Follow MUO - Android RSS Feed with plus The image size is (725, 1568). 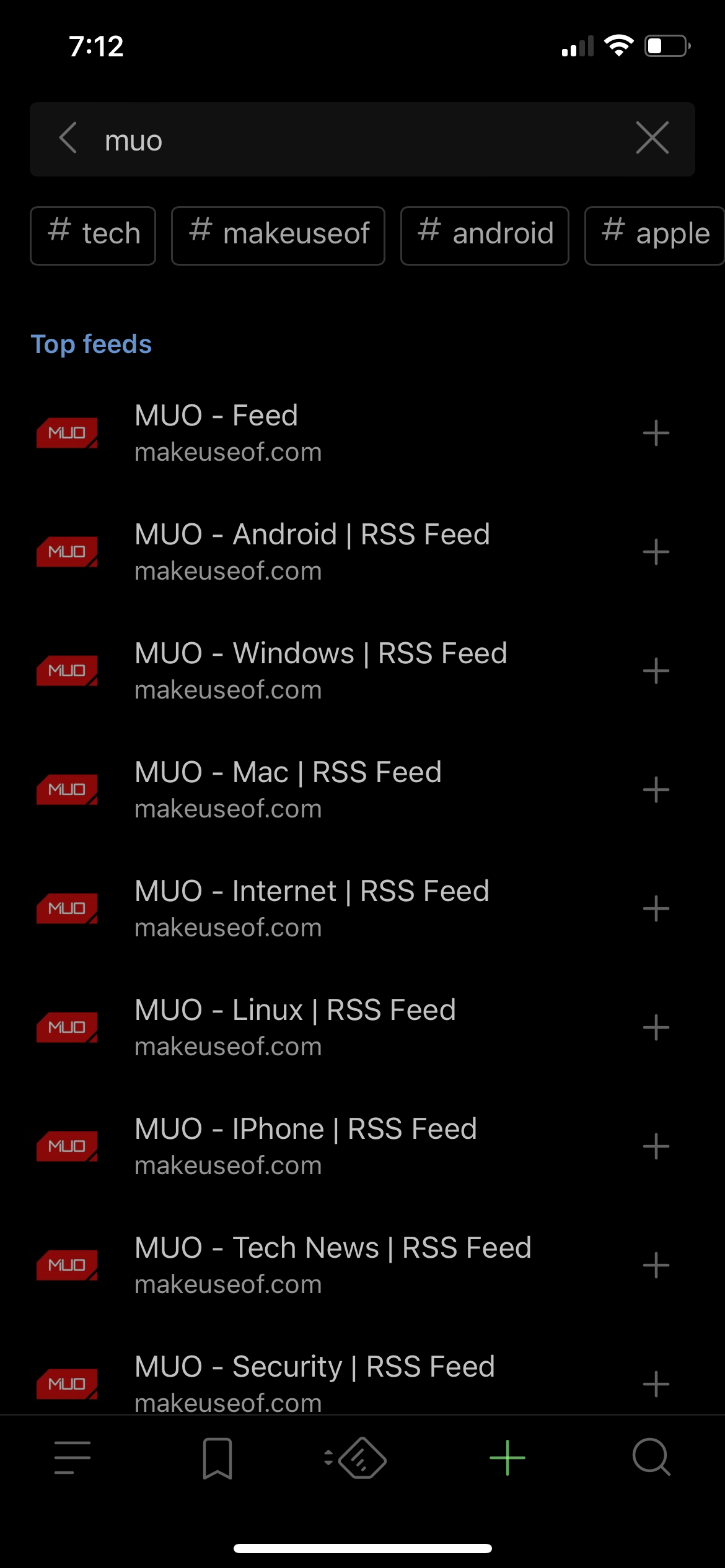tap(656, 552)
